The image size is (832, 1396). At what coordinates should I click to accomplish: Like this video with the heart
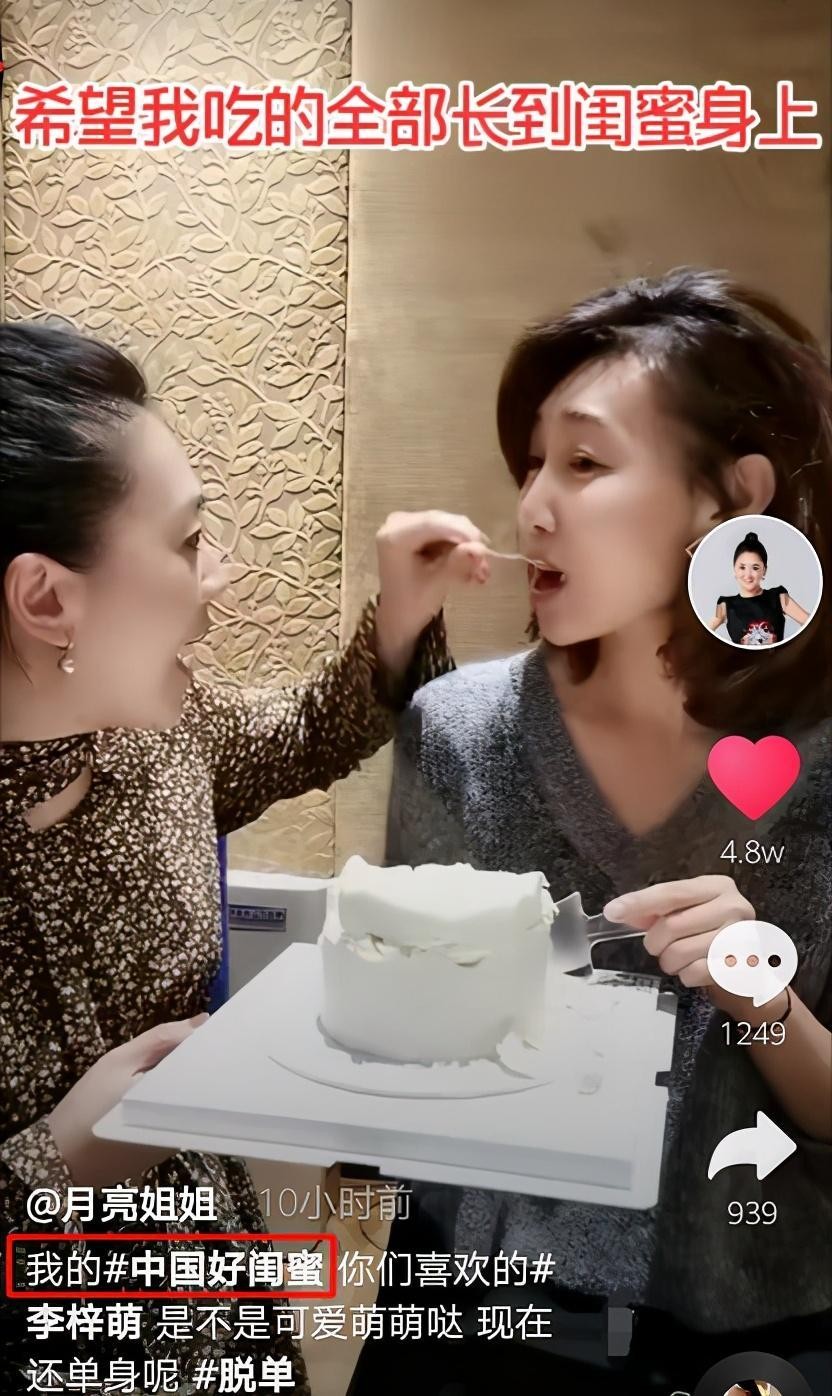(753, 777)
